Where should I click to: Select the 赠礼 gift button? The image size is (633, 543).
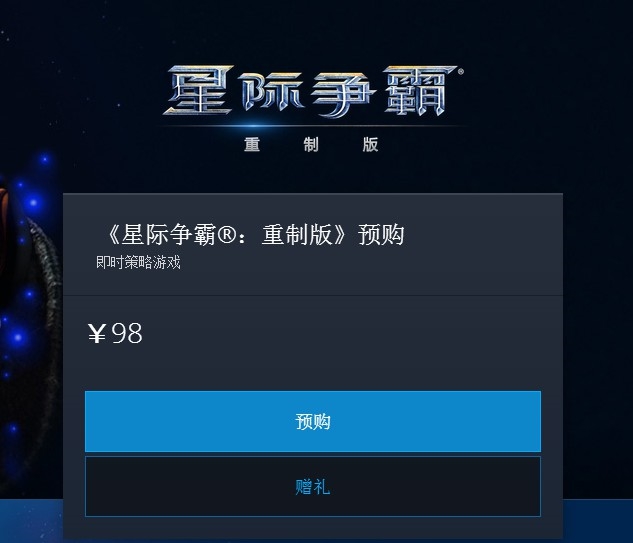click(312, 487)
